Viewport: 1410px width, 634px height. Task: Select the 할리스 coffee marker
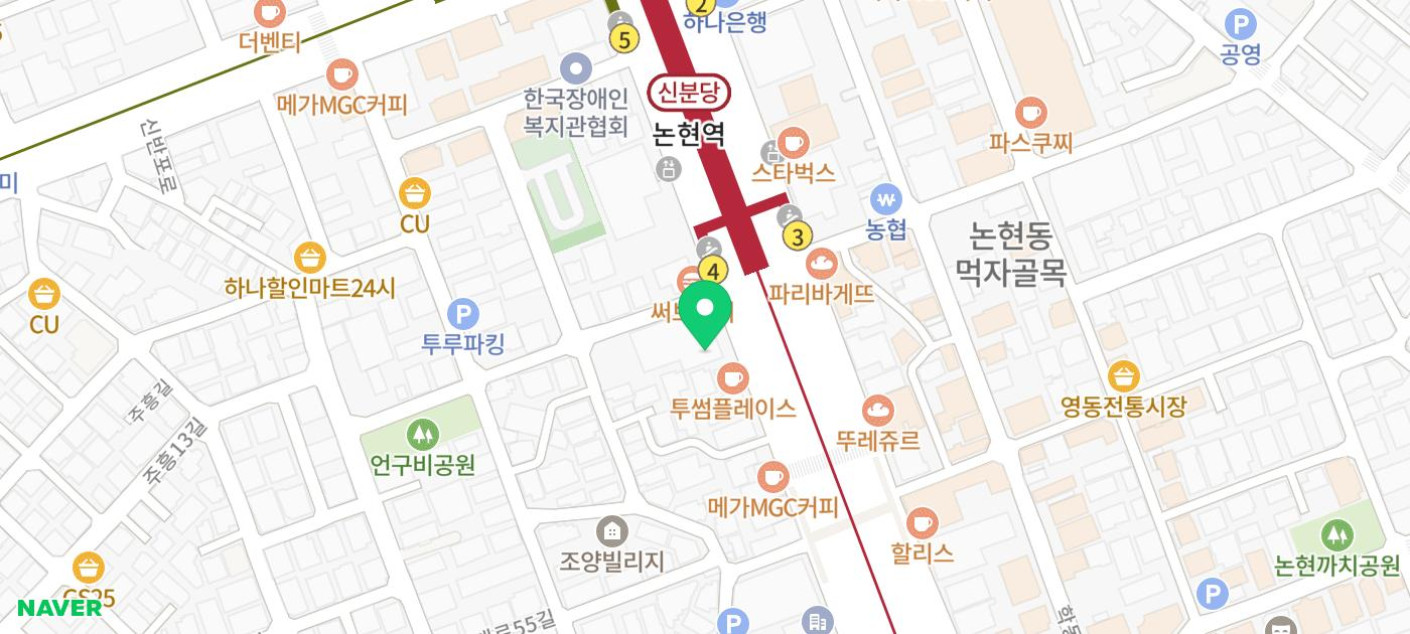tap(922, 522)
